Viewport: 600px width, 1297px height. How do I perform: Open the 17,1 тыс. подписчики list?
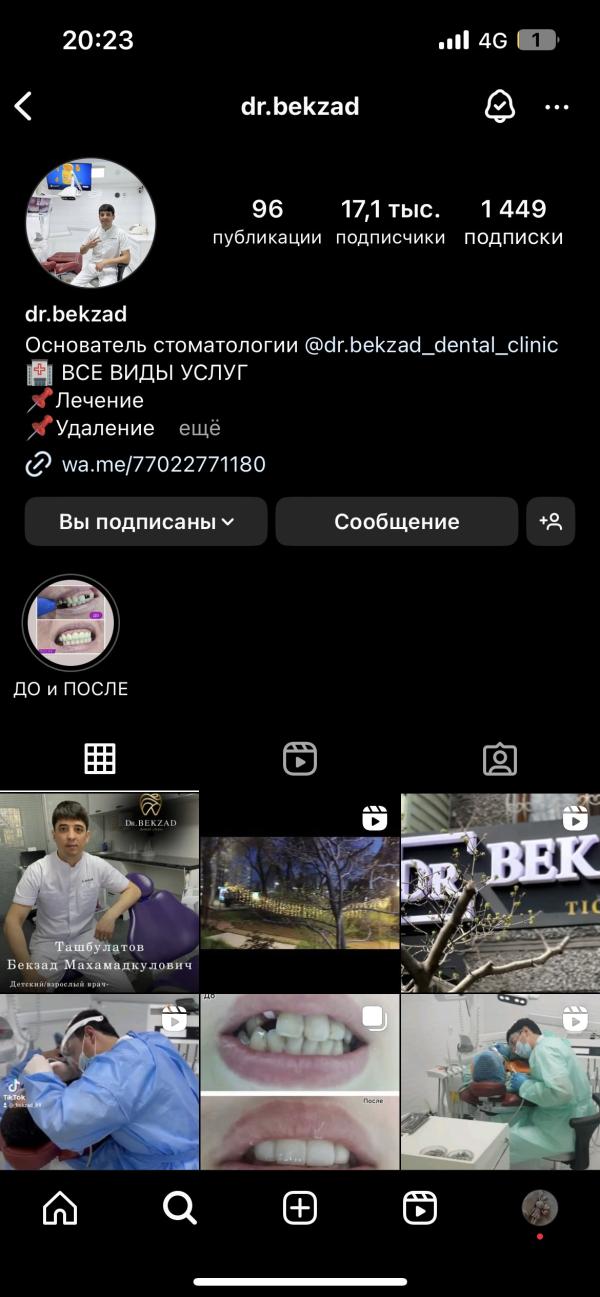(390, 222)
